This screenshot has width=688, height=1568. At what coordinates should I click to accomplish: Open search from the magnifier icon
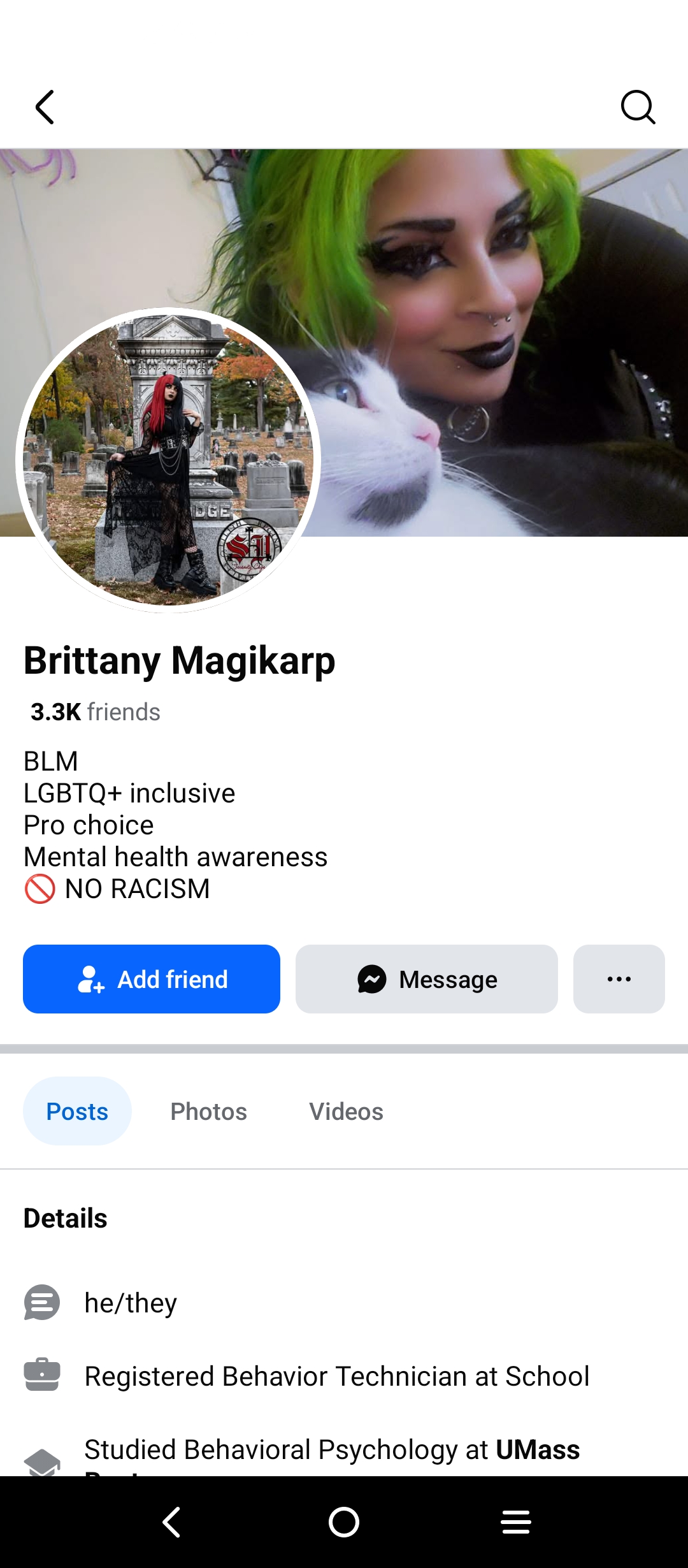638,107
